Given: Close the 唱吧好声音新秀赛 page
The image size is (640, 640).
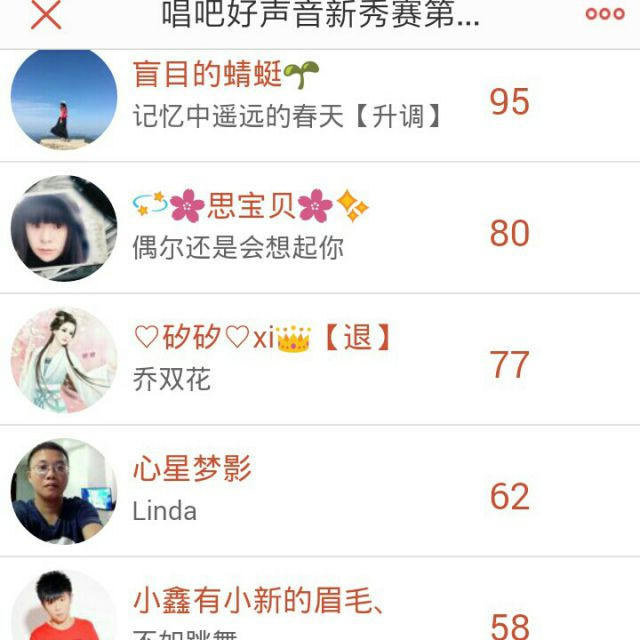Looking at the screenshot, I should (x=46, y=15).
